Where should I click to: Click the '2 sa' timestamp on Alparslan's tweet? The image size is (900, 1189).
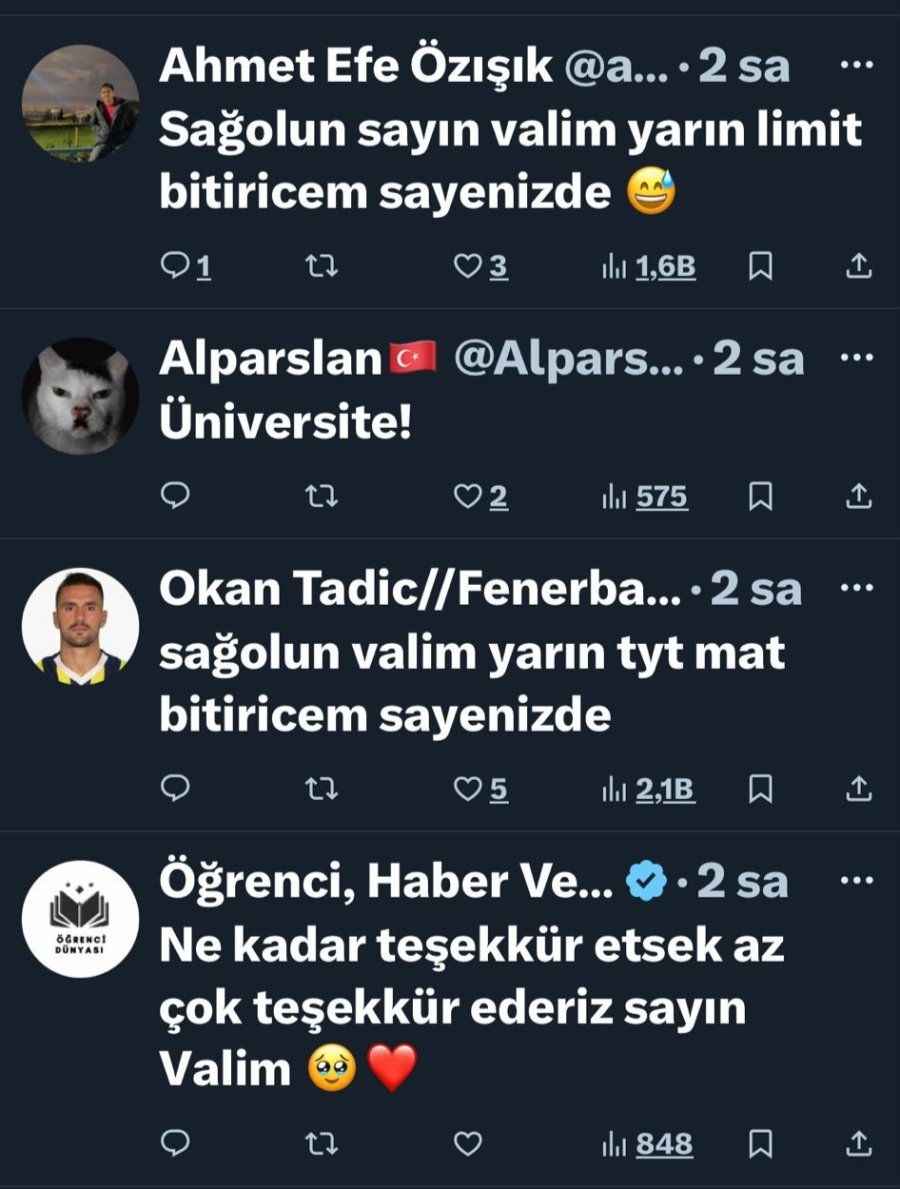[759, 361]
